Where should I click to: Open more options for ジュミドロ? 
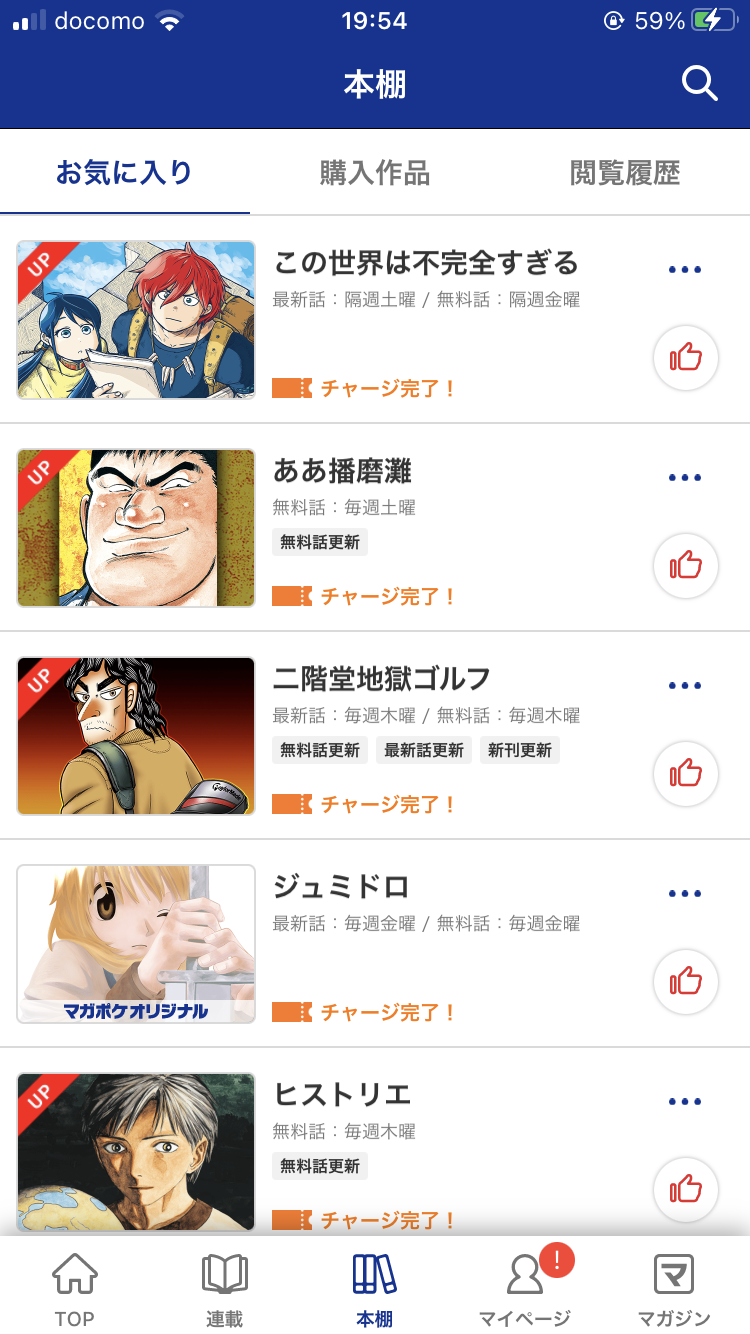[685, 894]
